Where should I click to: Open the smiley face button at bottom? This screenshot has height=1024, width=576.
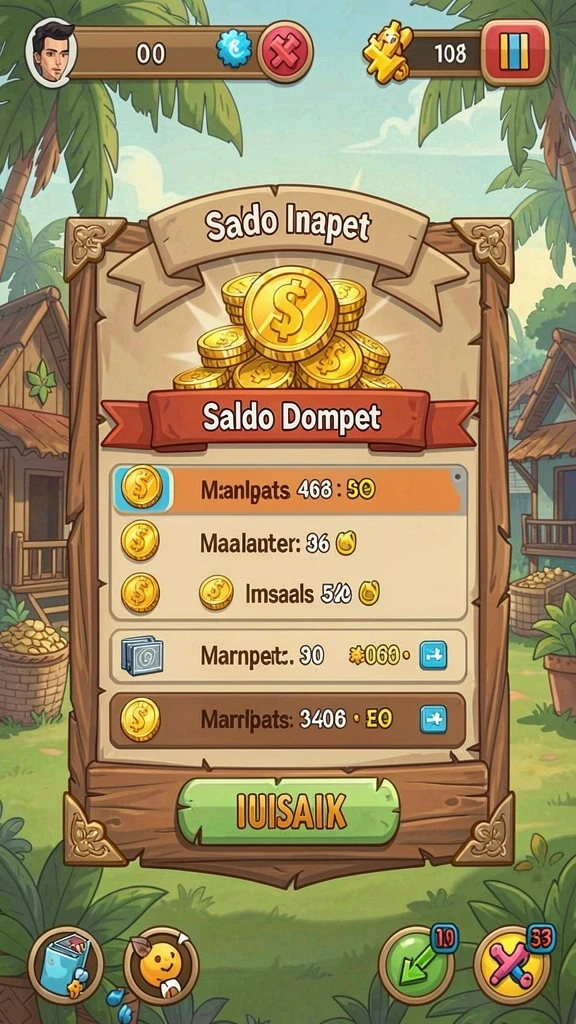pyautogui.click(x=161, y=965)
